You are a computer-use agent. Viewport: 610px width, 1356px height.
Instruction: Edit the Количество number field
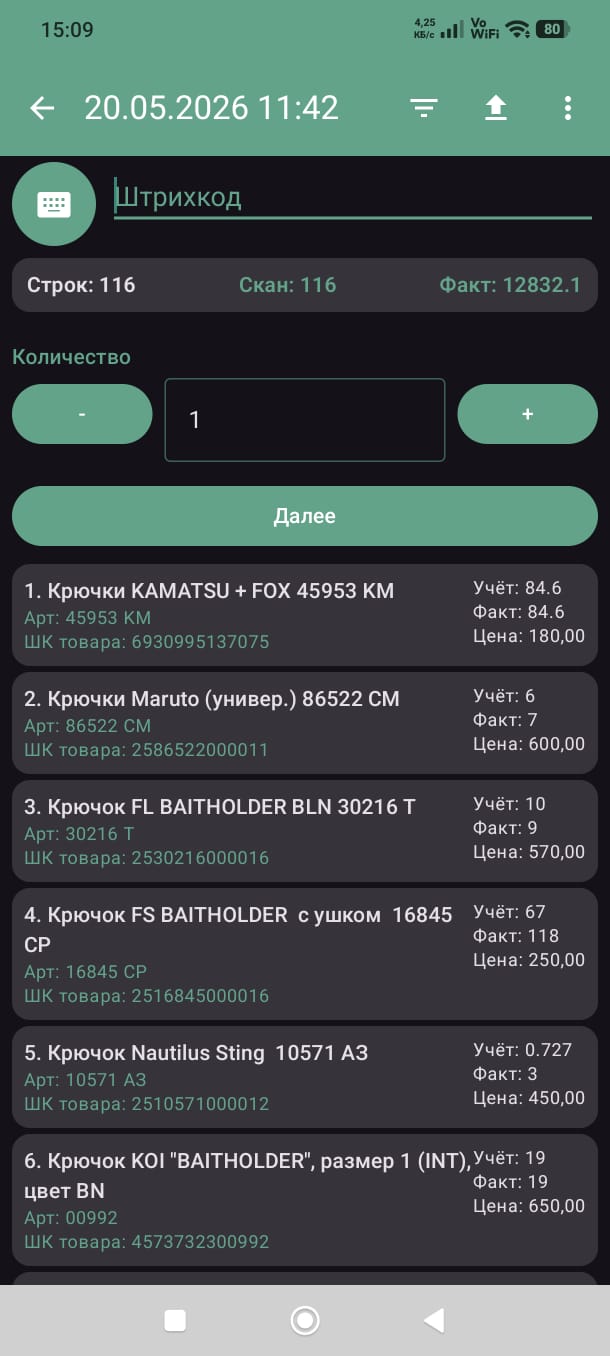point(305,420)
